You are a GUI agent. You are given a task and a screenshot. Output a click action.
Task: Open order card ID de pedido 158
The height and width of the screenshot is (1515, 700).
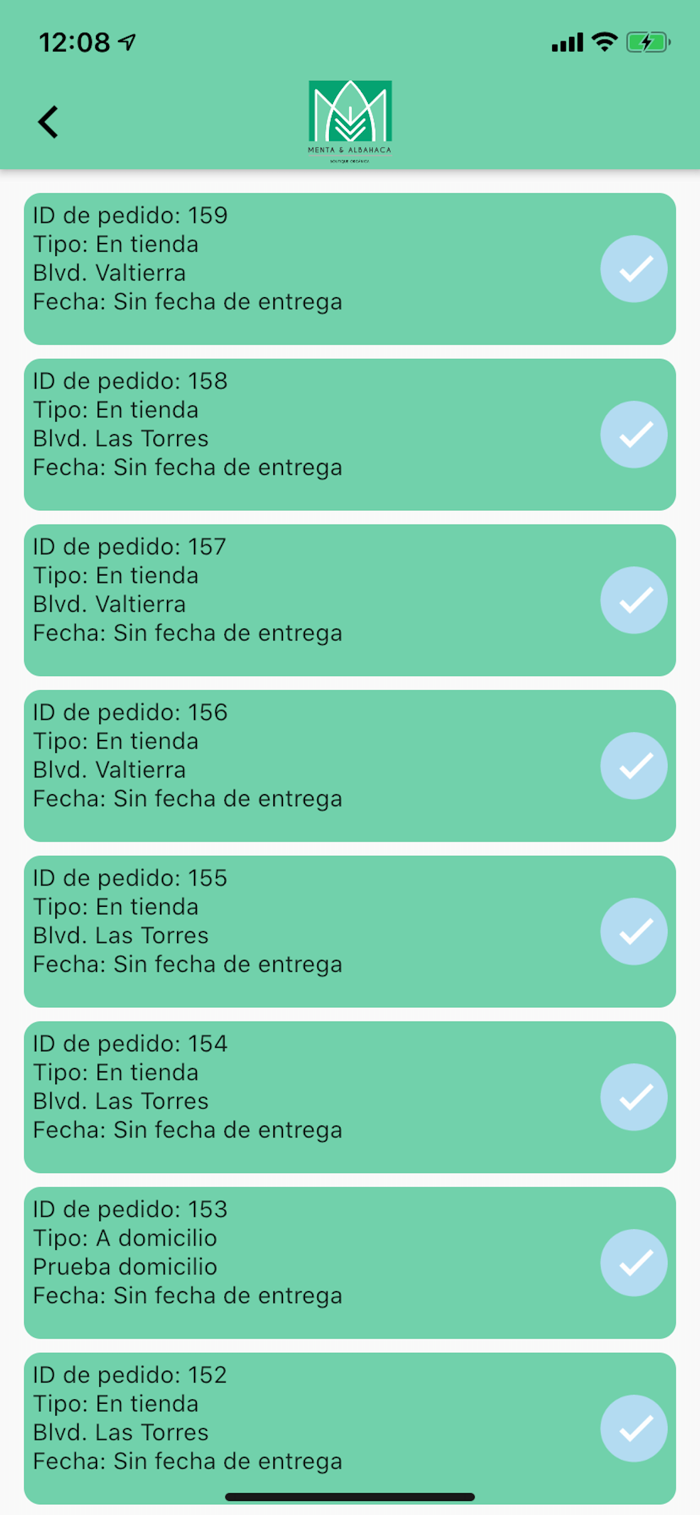(x=350, y=435)
